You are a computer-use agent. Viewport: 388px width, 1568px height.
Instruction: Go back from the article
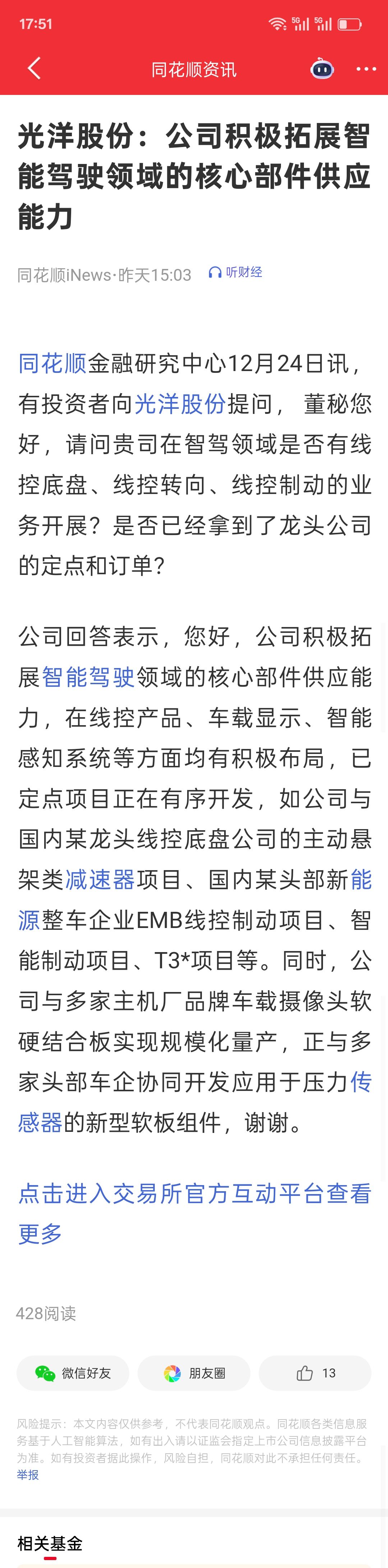click(34, 69)
